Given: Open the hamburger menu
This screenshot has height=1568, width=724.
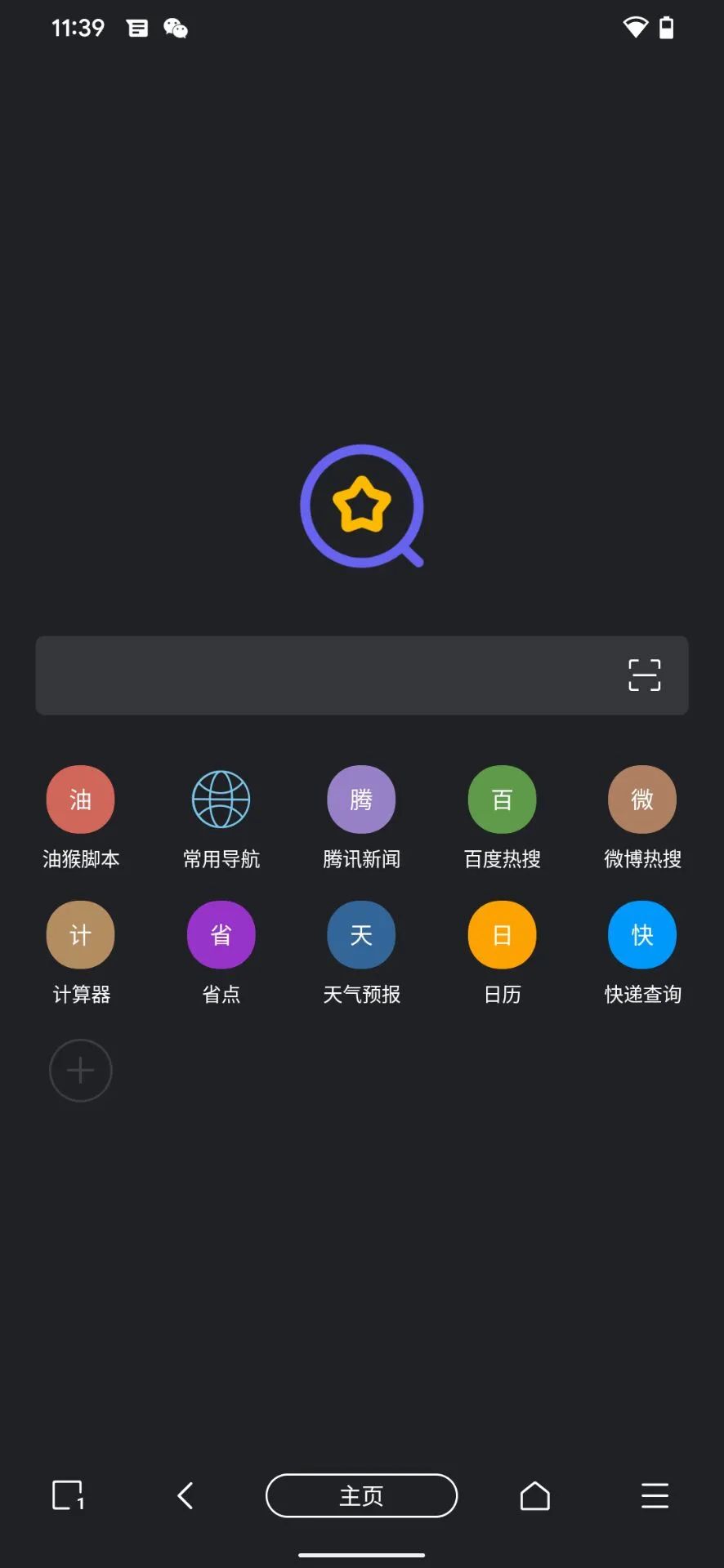Looking at the screenshot, I should coord(655,1495).
